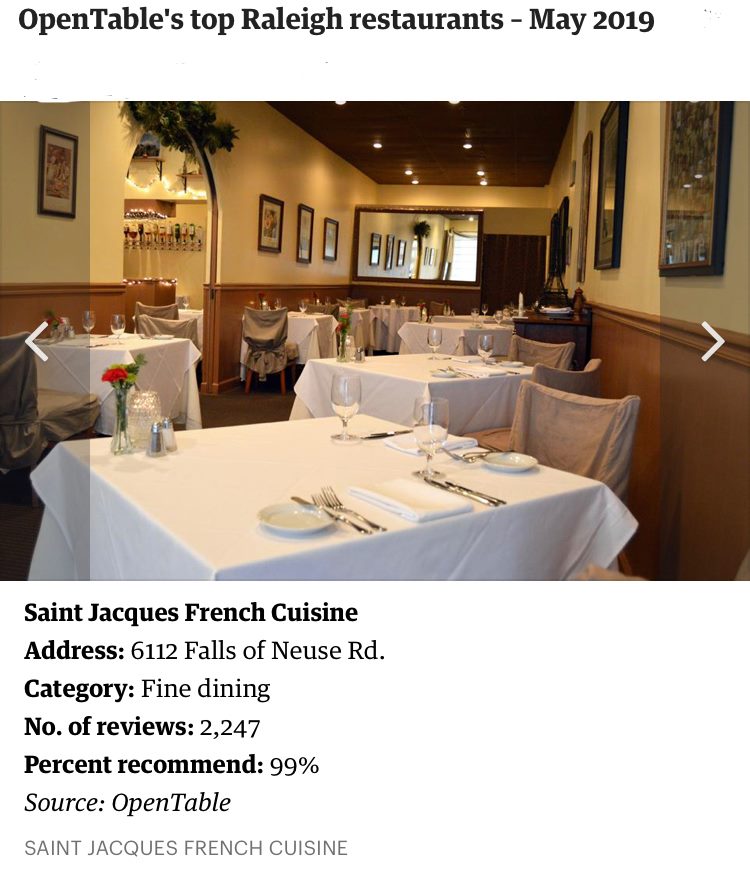Go back to the previous gallery slide

pos(37,341)
